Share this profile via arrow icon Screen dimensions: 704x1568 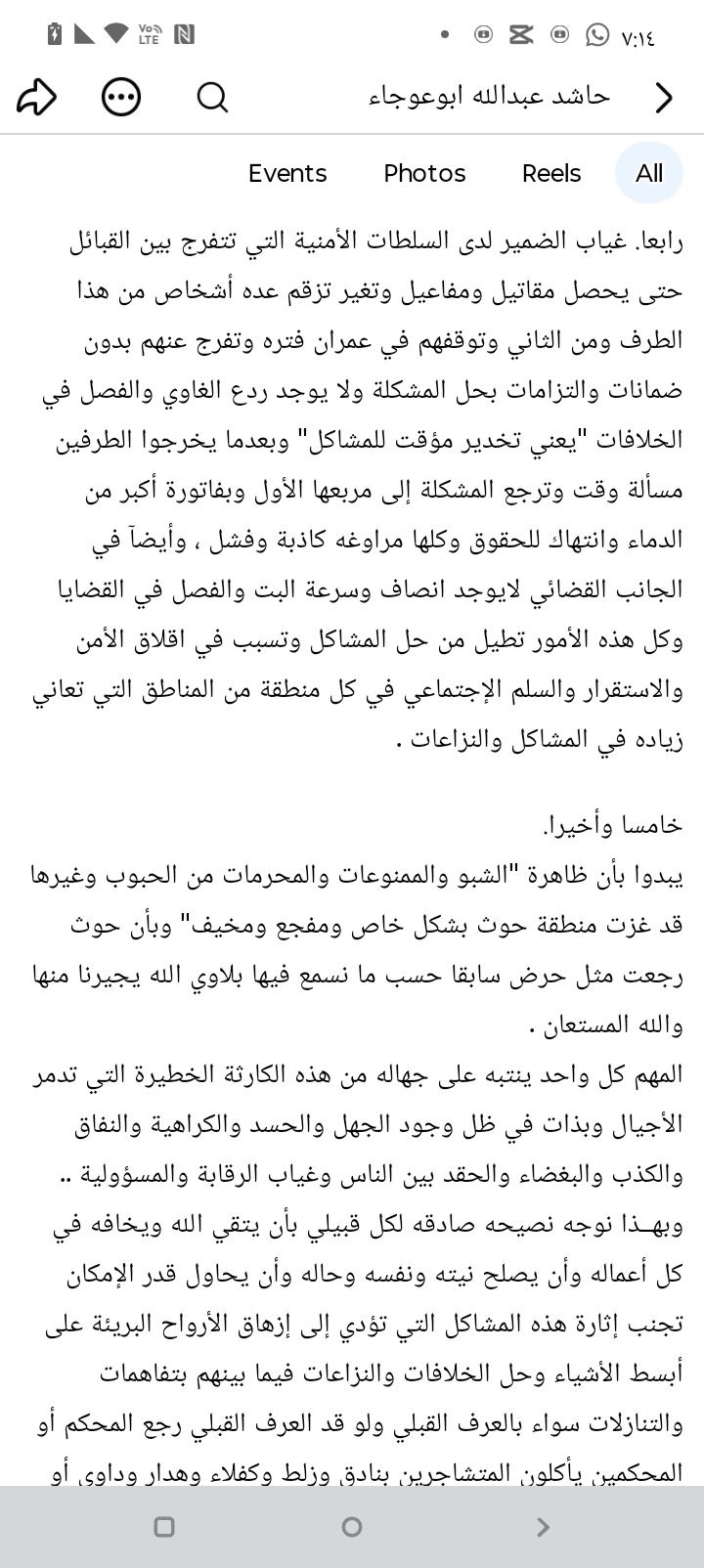[37, 97]
